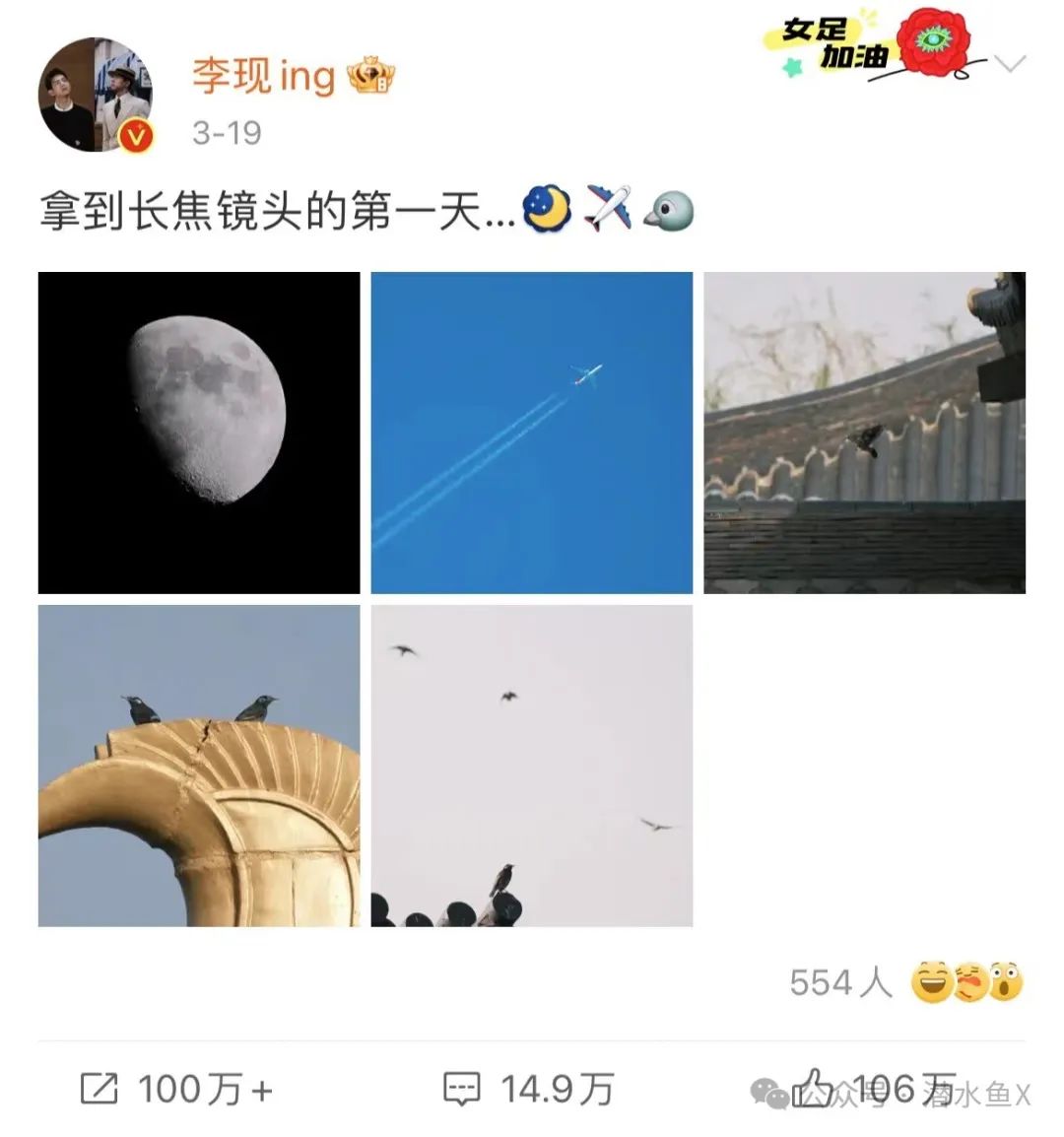Image resolution: width=1064 pixels, height=1137 pixels.
Task: View the photo of birds flying in grey sky
Action: (532, 766)
